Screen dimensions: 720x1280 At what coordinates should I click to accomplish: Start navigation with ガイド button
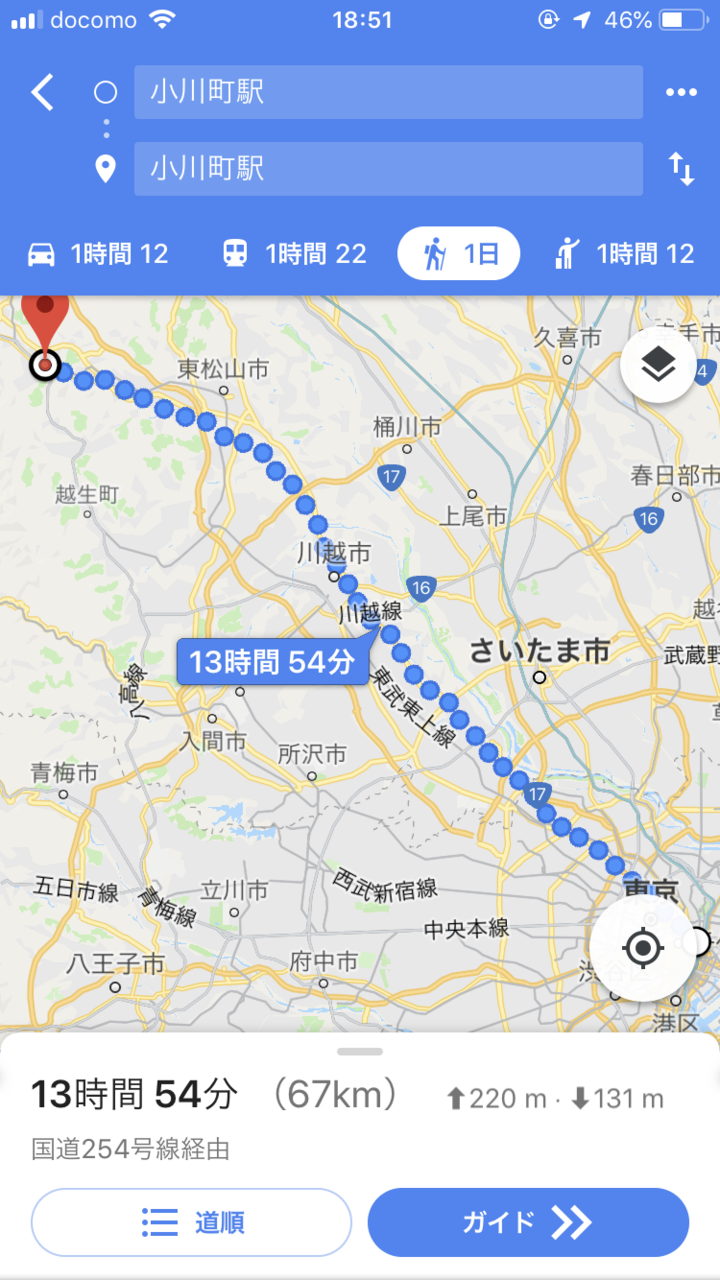(x=528, y=1222)
